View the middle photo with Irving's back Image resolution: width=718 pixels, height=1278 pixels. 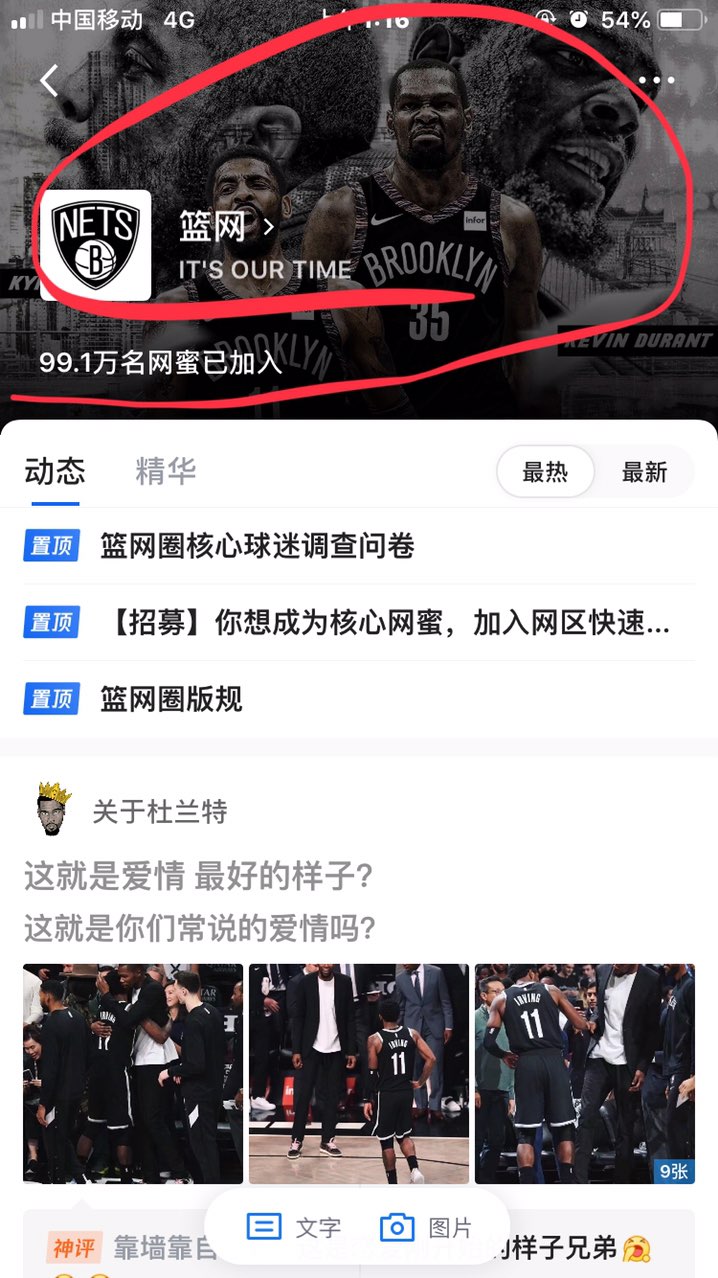click(x=358, y=1073)
